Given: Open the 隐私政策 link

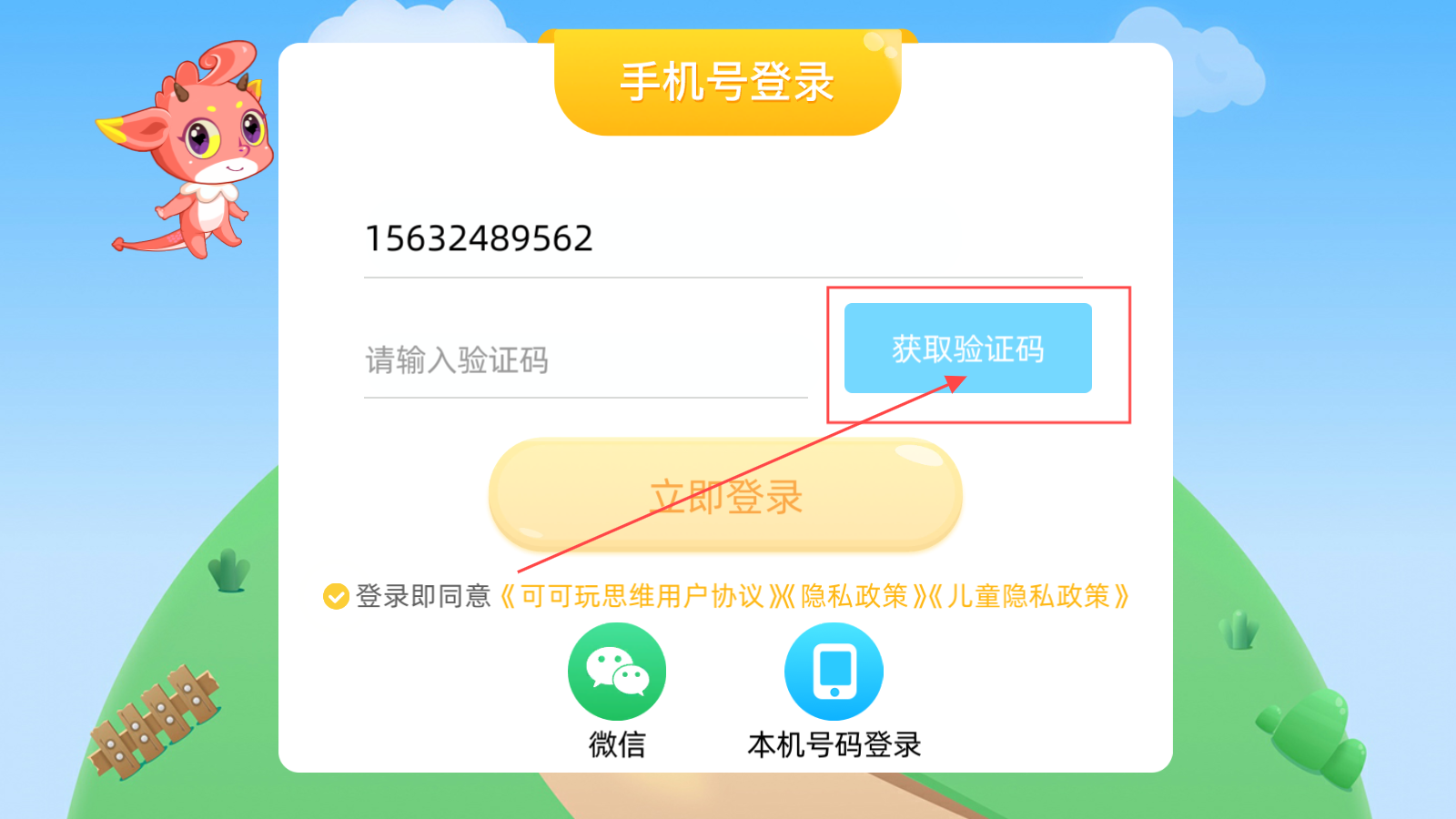Looking at the screenshot, I should tap(854, 597).
